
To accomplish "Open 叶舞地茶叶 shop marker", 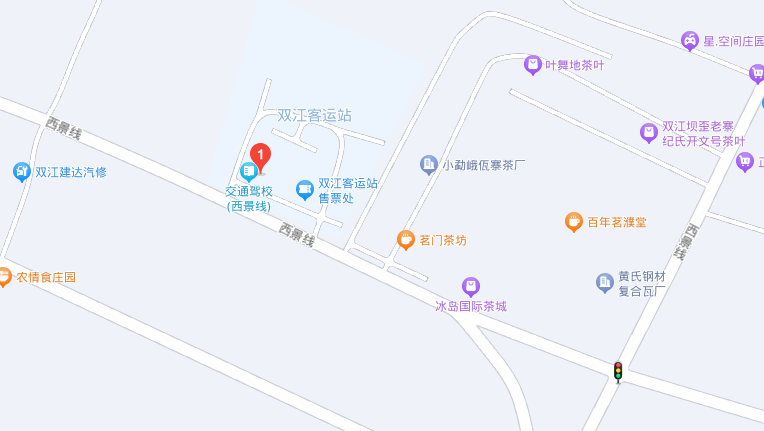I will [x=533, y=65].
